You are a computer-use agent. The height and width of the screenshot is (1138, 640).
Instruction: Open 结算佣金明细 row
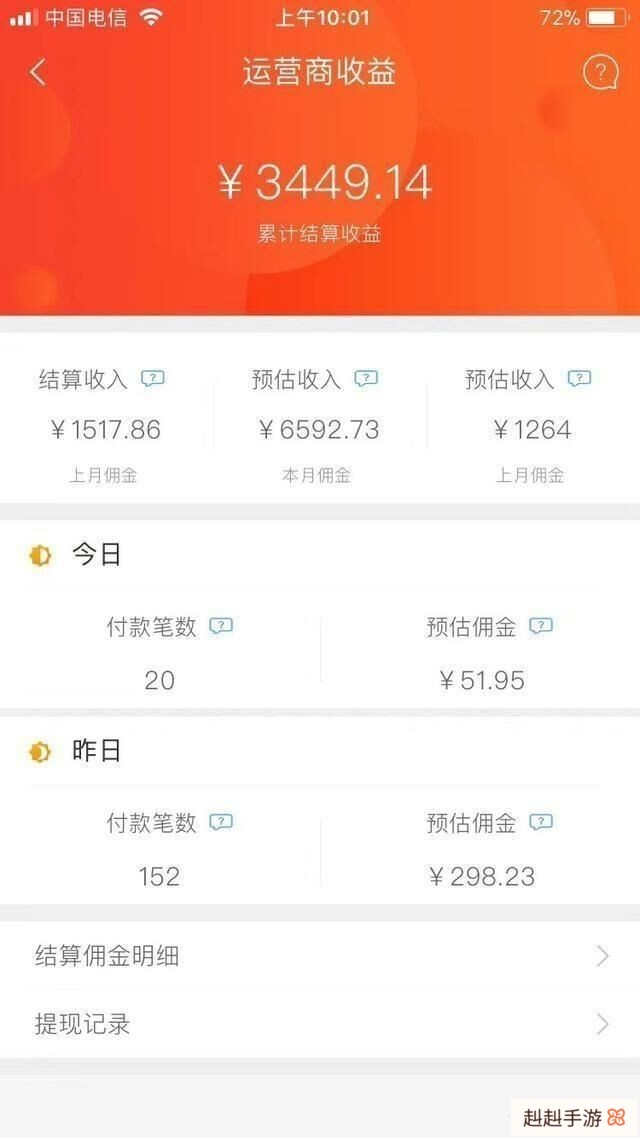click(320, 956)
